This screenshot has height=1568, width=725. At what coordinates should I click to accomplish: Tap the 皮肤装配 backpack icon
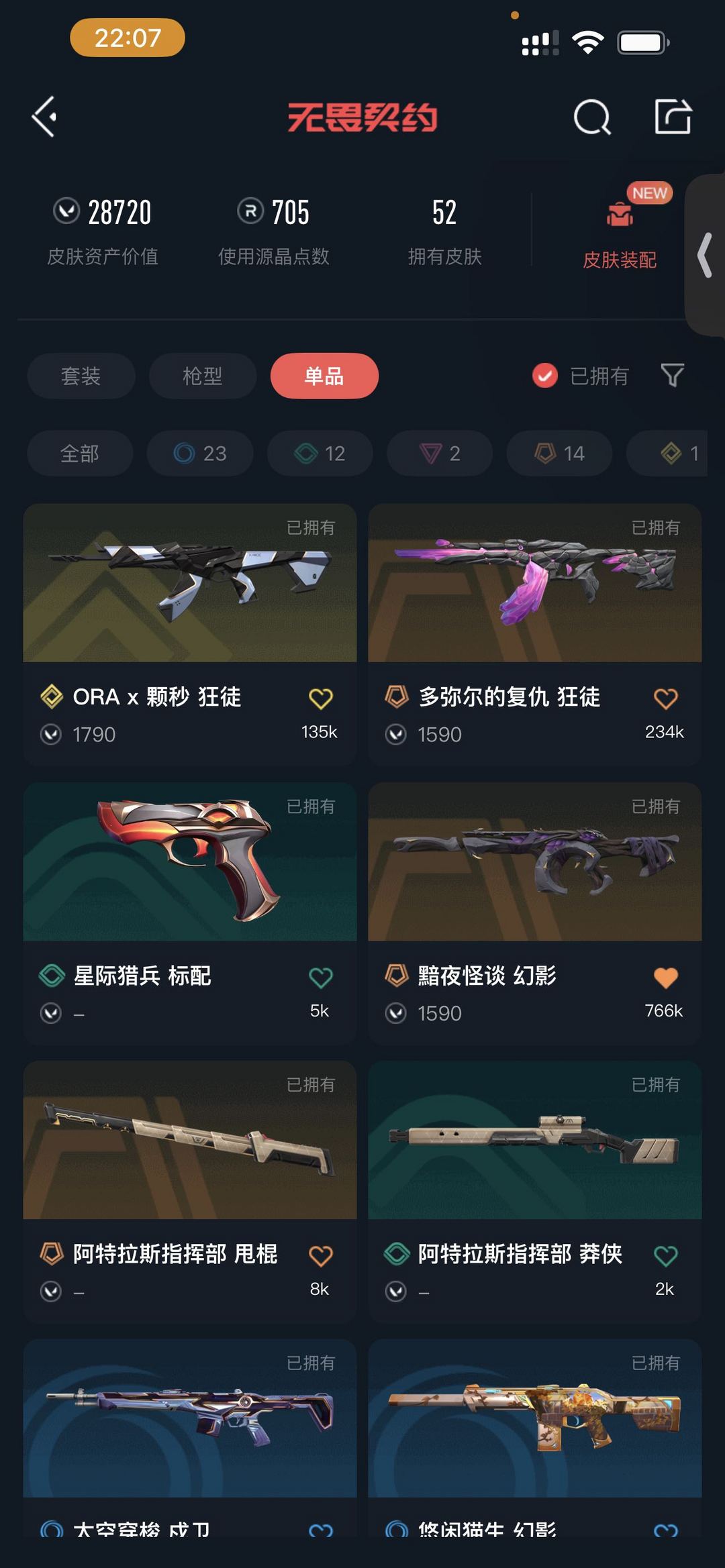pos(619,213)
